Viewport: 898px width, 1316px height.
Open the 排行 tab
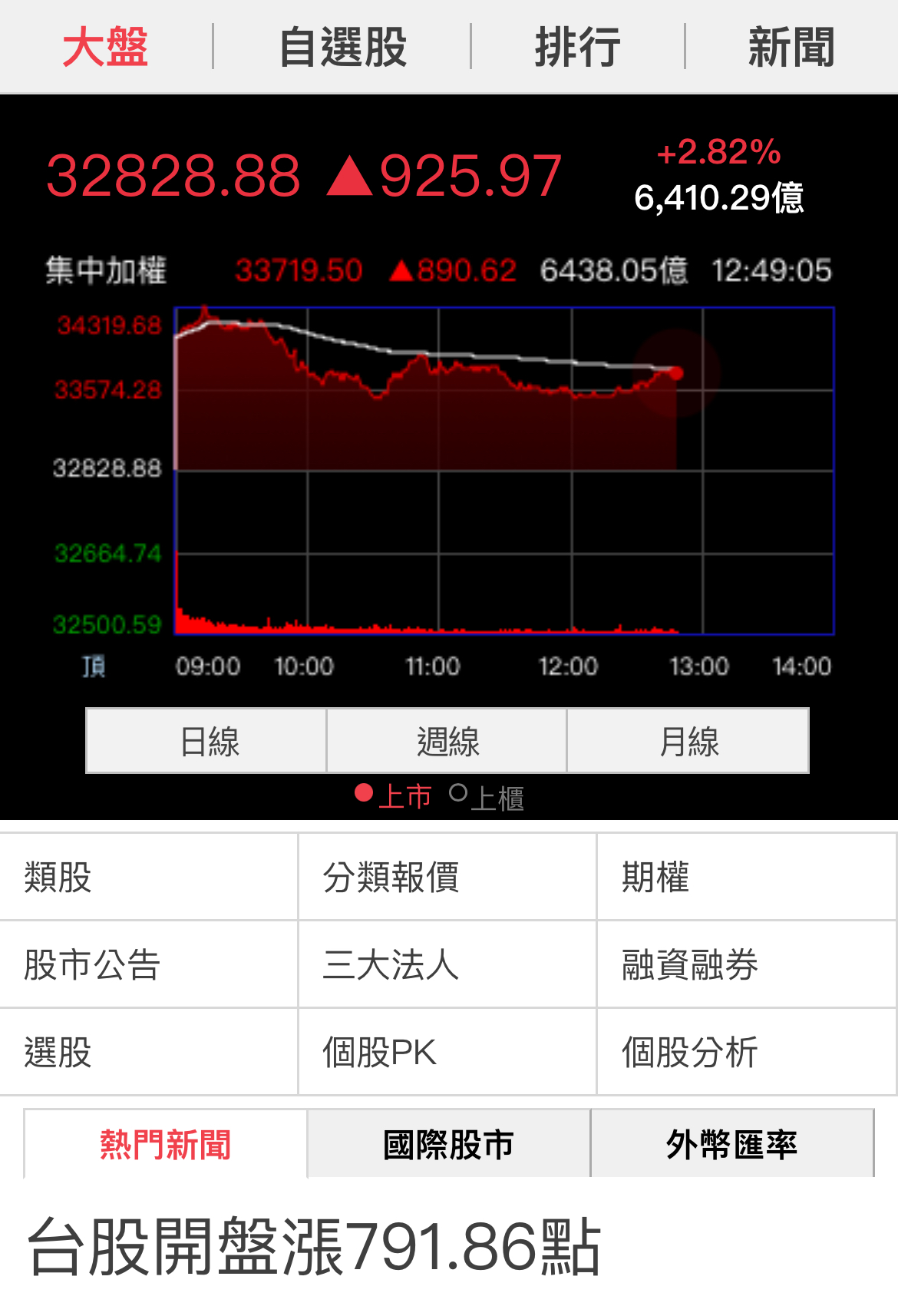pos(577,48)
